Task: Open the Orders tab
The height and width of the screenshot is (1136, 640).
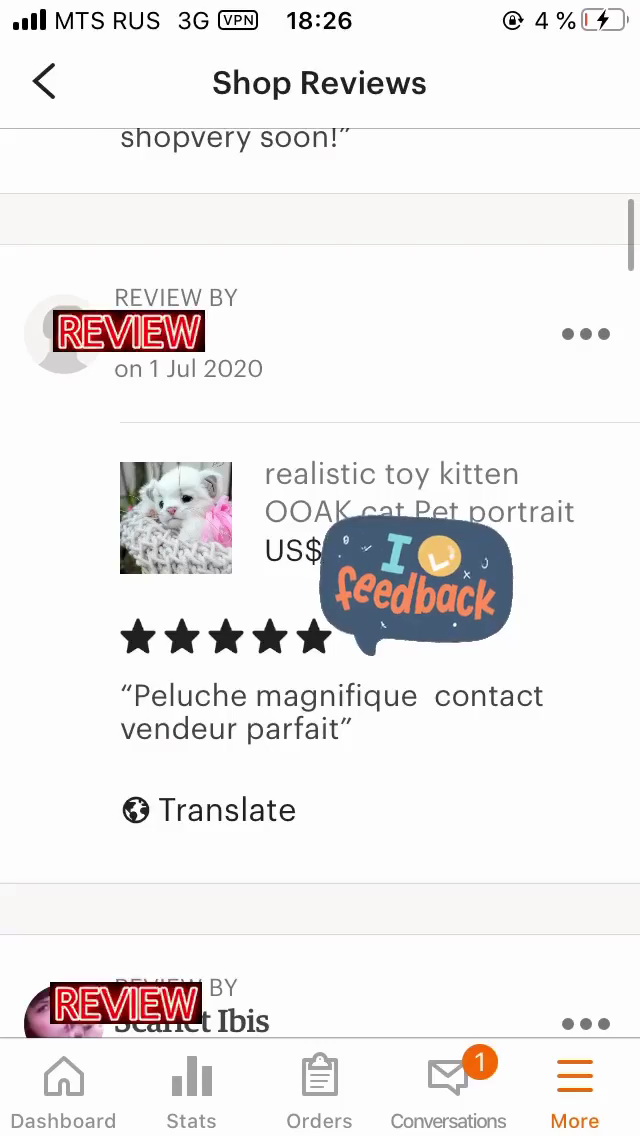Action: click(319, 1092)
